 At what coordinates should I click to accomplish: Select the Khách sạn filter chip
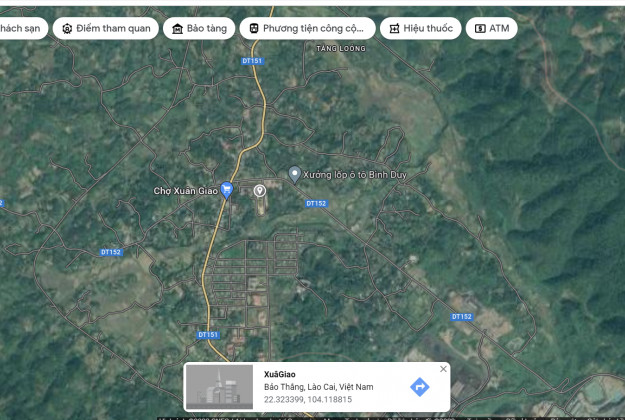[x=22, y=28]
